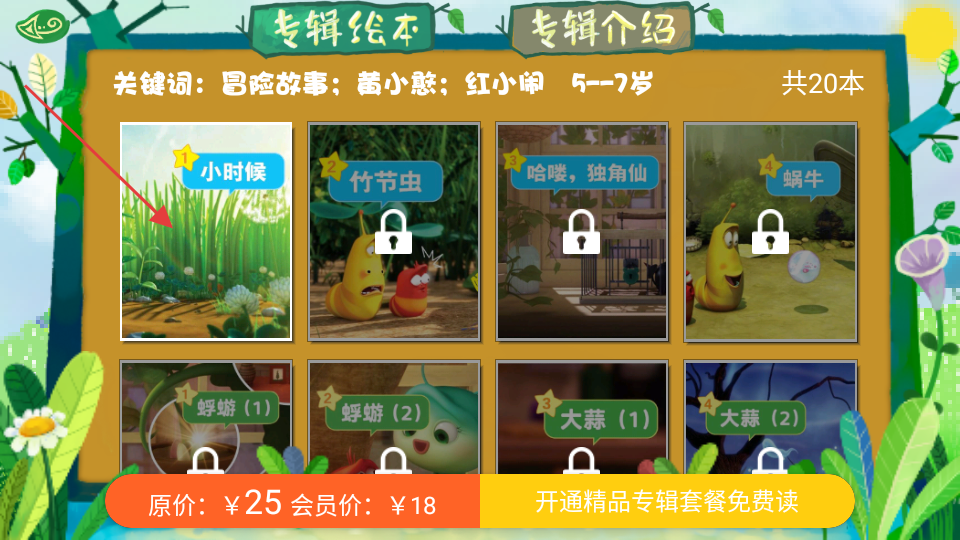Image resolution: width=960 pixels, height=540 pixels.
Task: Open the locked 哈喽，独角仙 book
Action: pyautogui.click(x=581, y=231)
